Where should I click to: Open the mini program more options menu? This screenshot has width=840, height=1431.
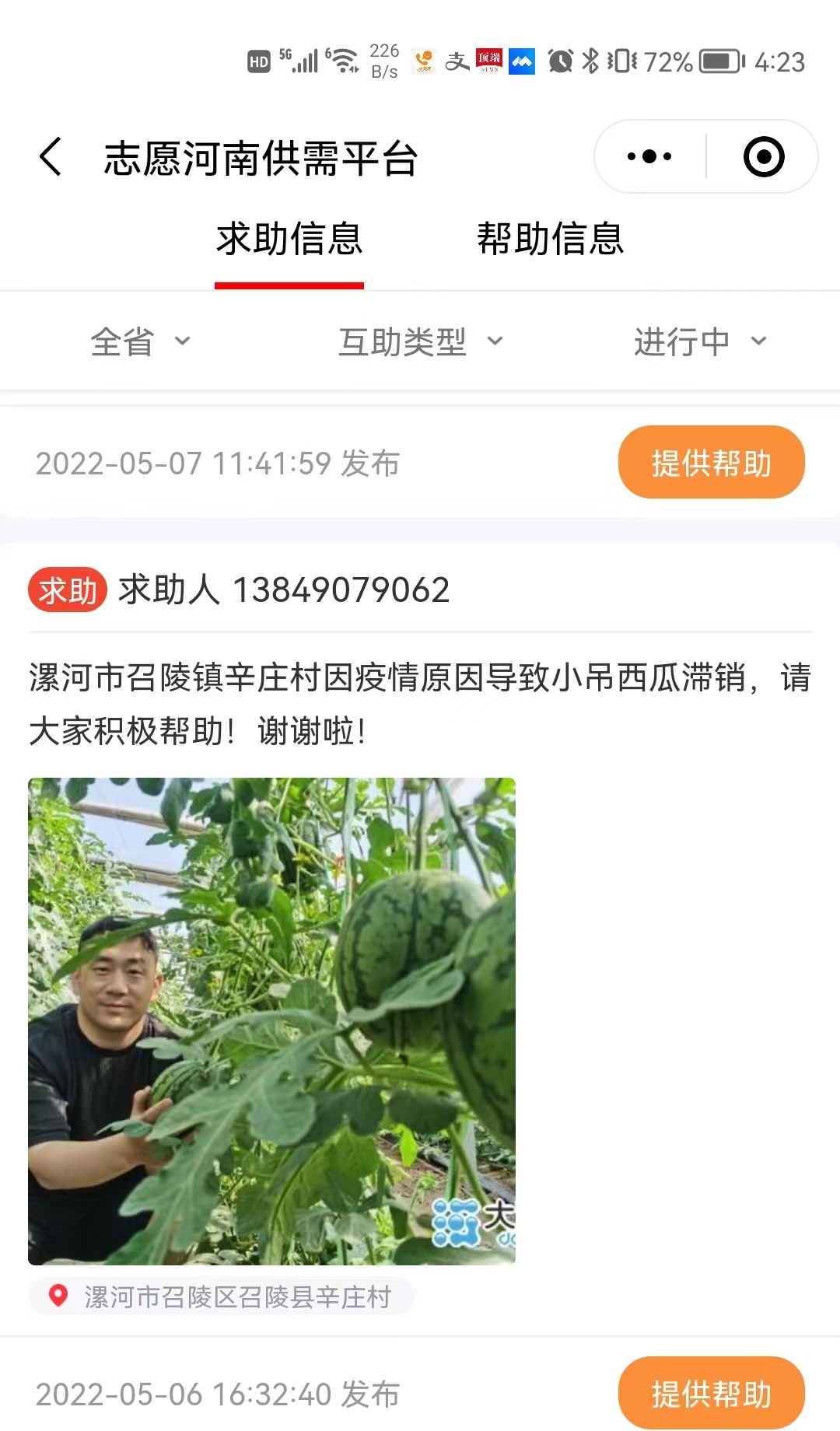click(649, 157)
